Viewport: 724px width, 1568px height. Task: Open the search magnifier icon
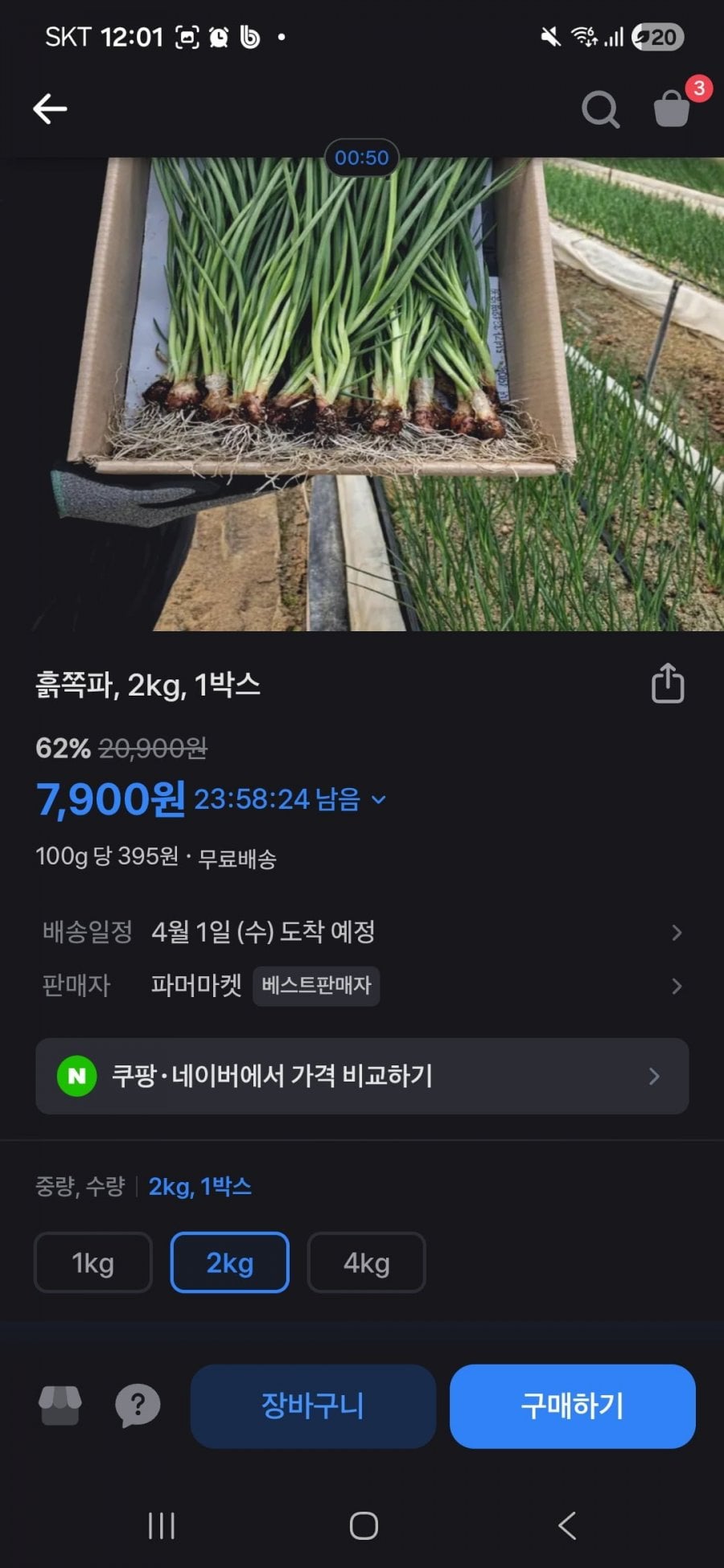pos(600,109)
